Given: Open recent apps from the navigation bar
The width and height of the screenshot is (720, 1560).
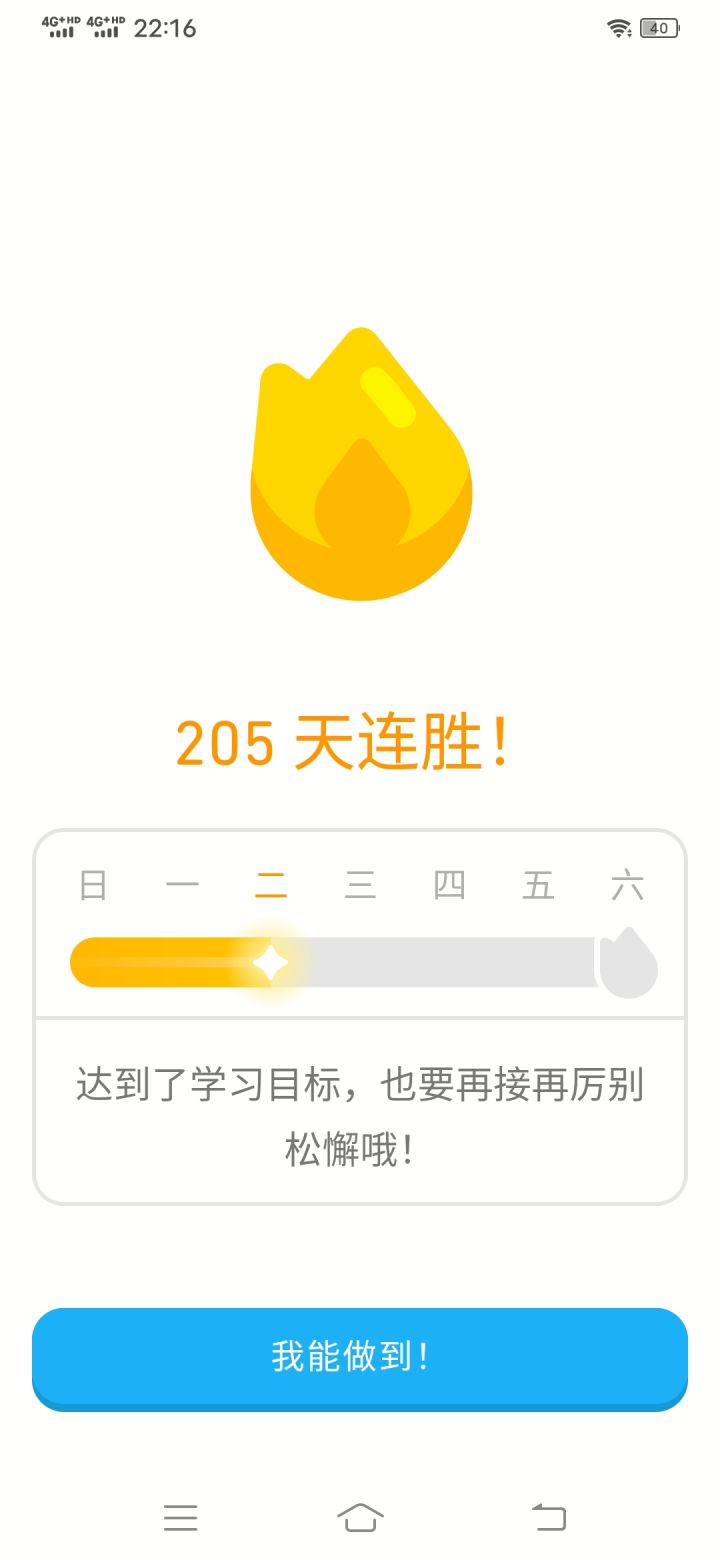Looking at the screenshot, I should tap(180, 1517).
